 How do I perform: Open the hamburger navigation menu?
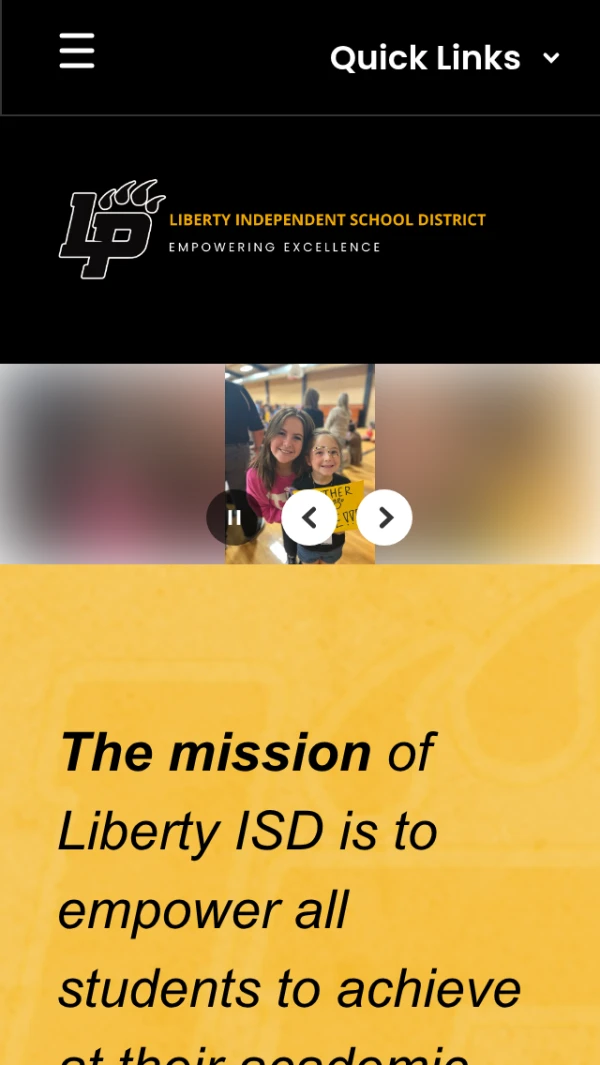point(77,51)
